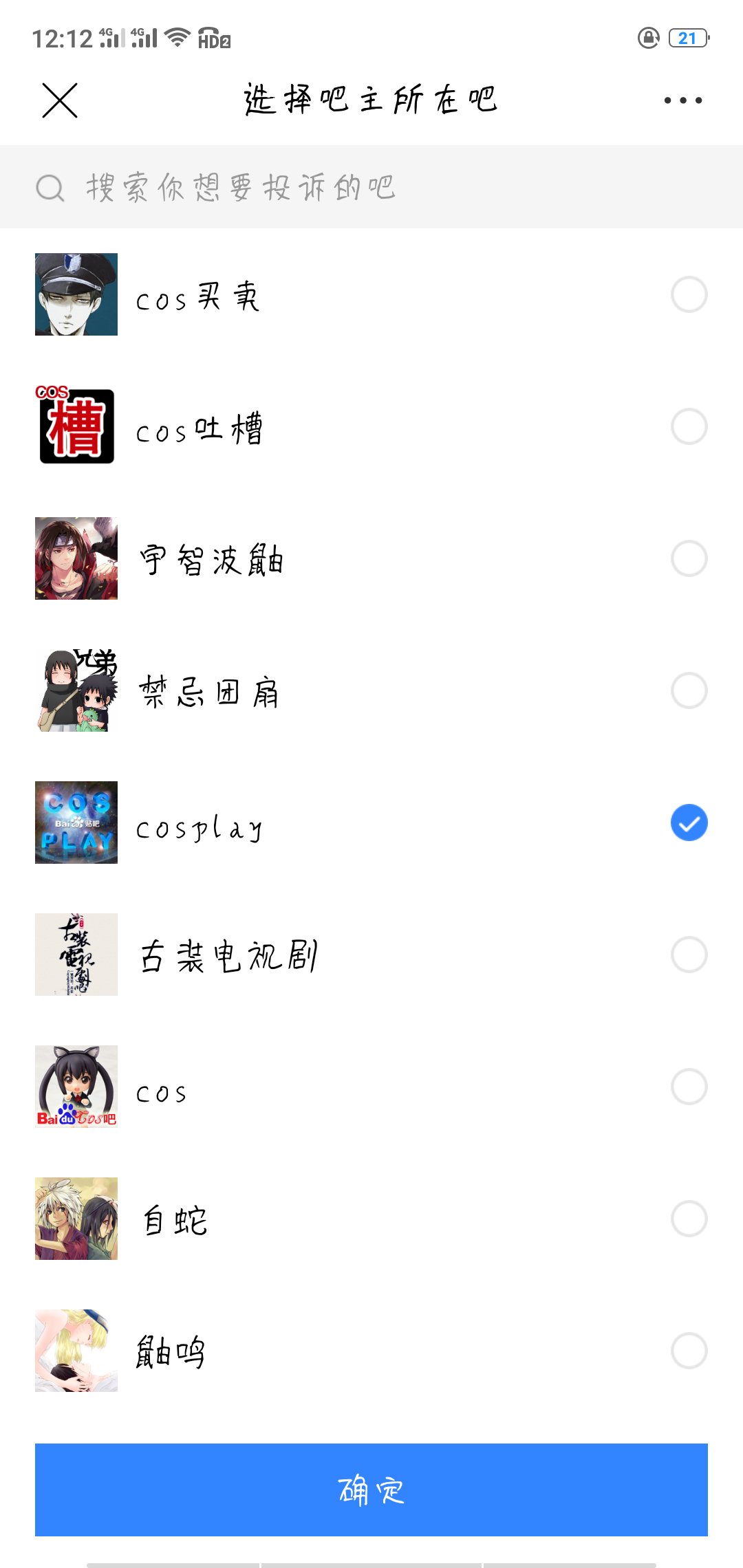Image resolution: width=743 pixels, height=1568 pixels.
Task: Pick the 禁忌团扇 bar
Action: tap(689, 690)
